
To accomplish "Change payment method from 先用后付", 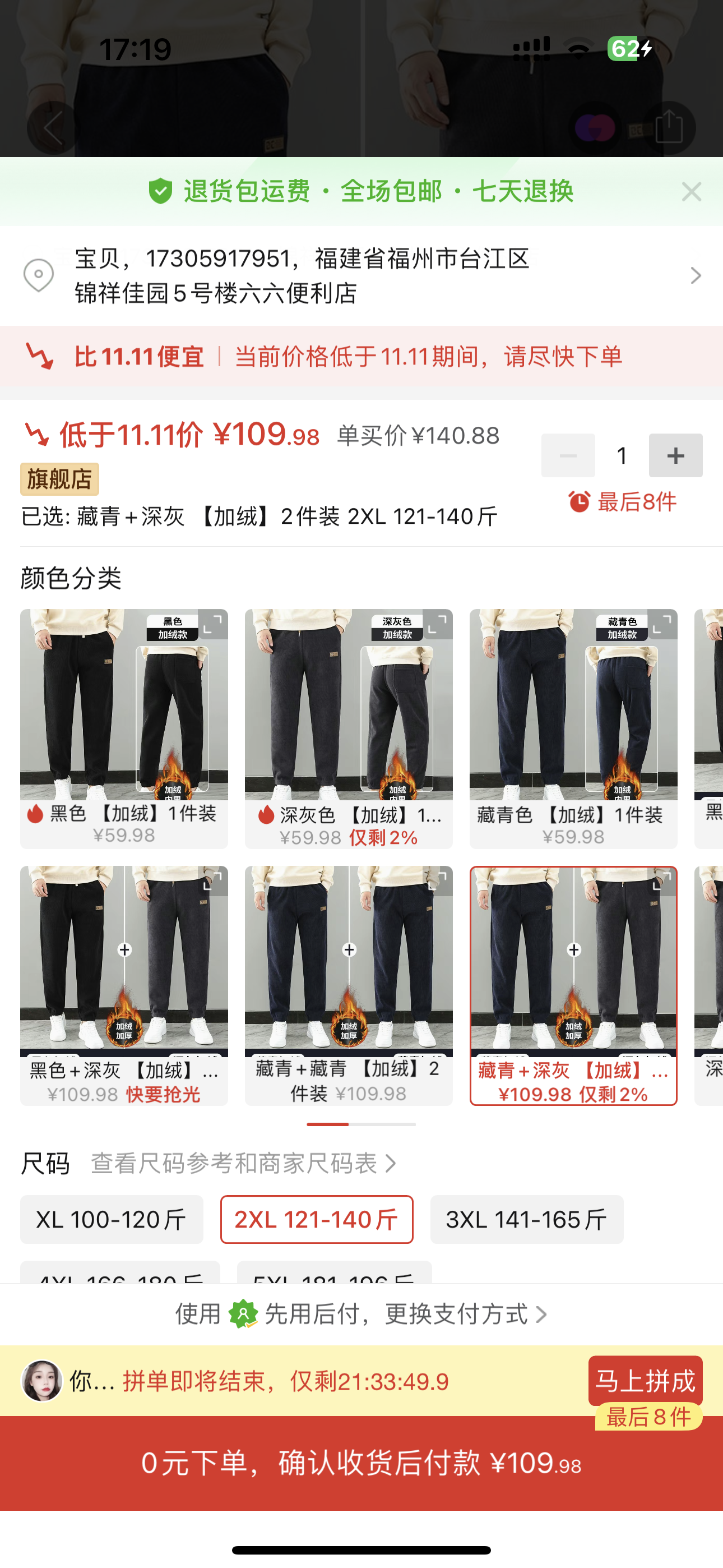I will [x=361, y=1314].
